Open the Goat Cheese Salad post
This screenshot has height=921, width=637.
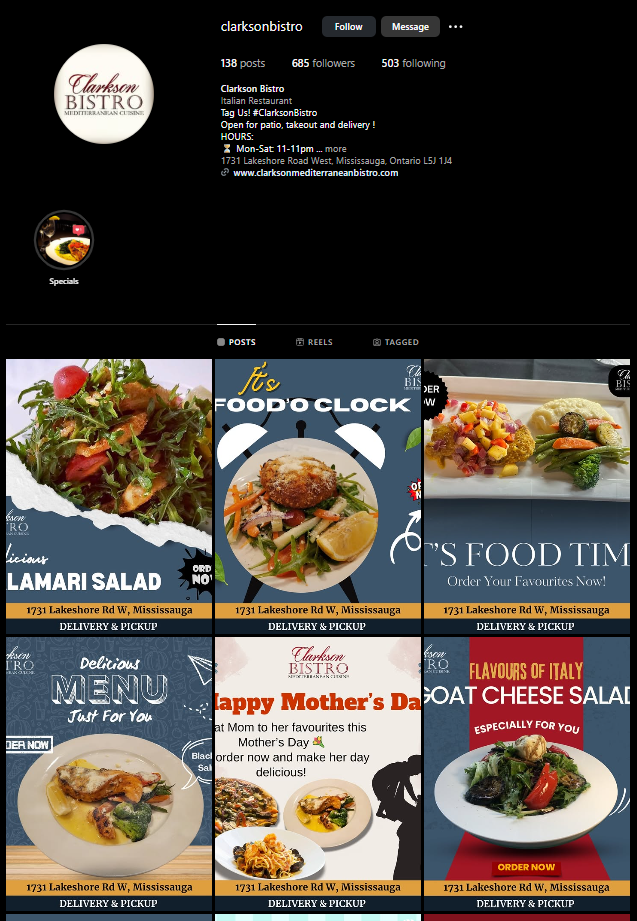[x=526, y=773]
